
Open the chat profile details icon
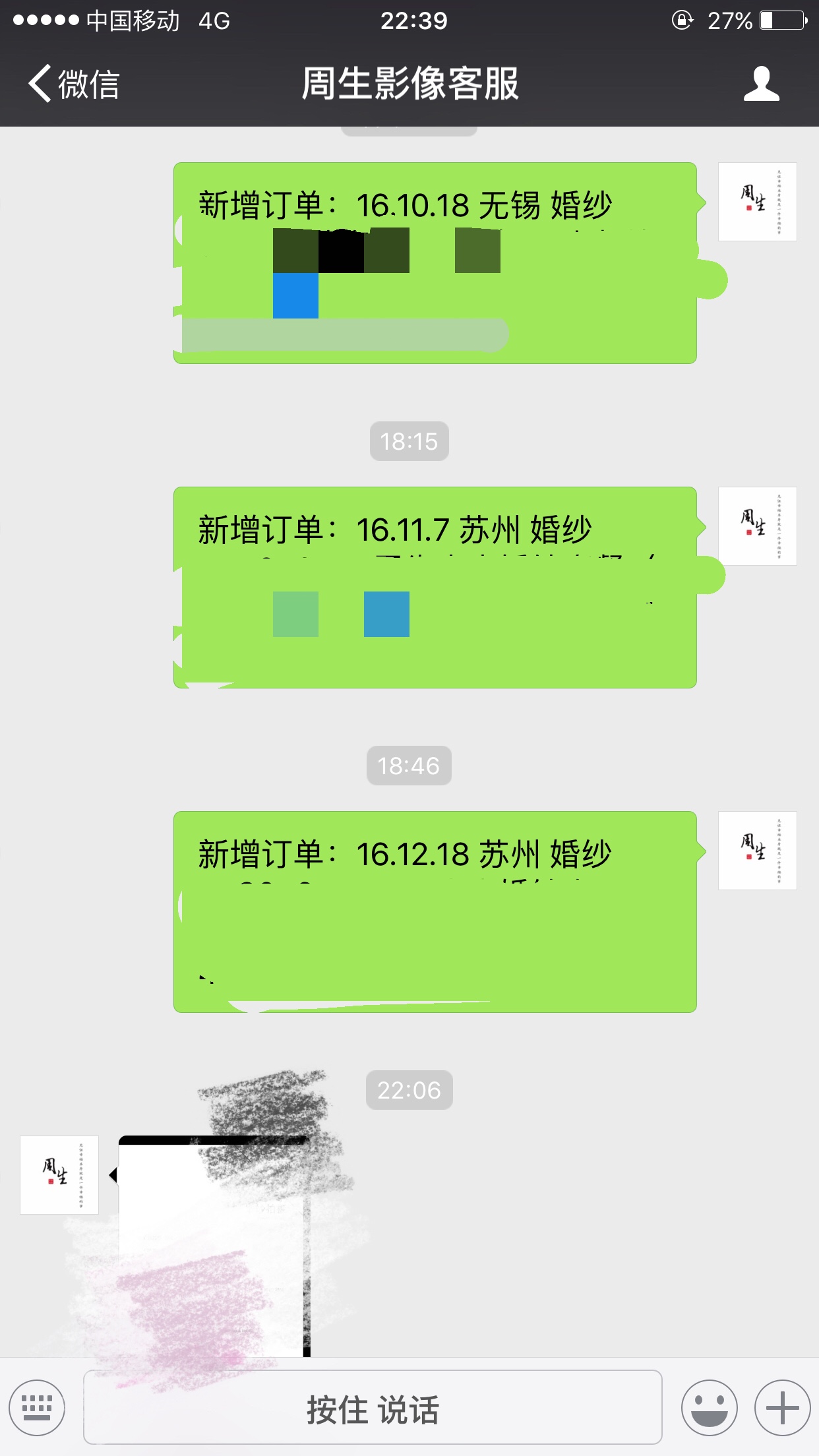click(762, 84)
